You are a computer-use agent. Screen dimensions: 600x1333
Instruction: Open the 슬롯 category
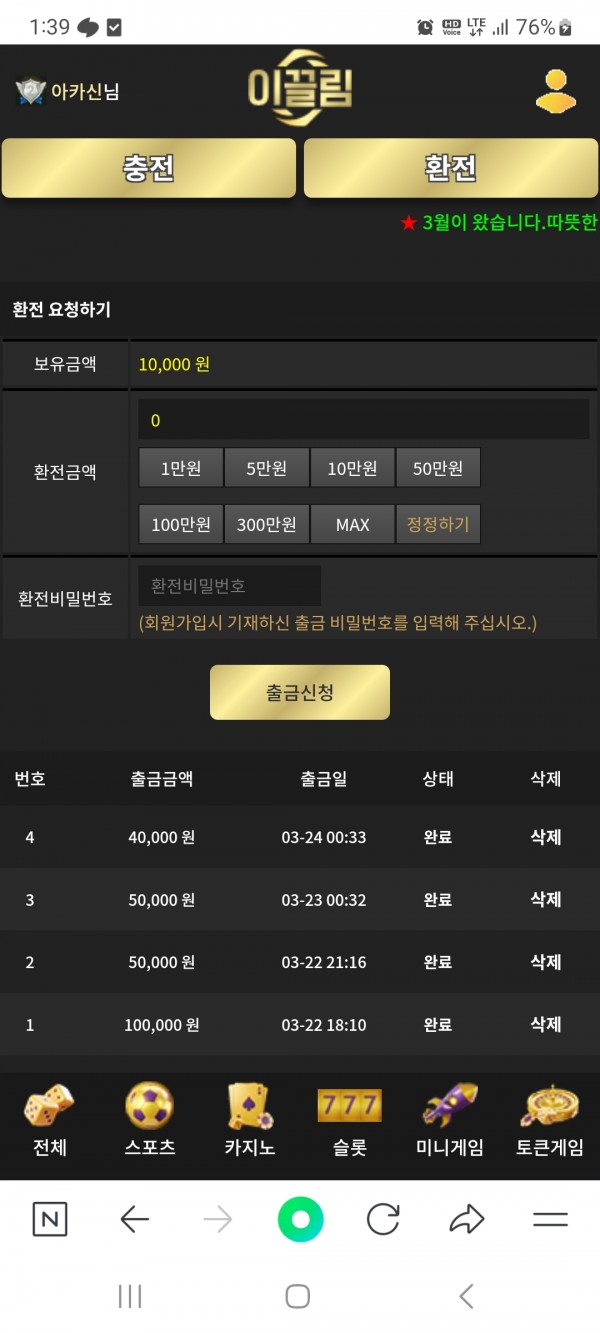[349, 1120]
